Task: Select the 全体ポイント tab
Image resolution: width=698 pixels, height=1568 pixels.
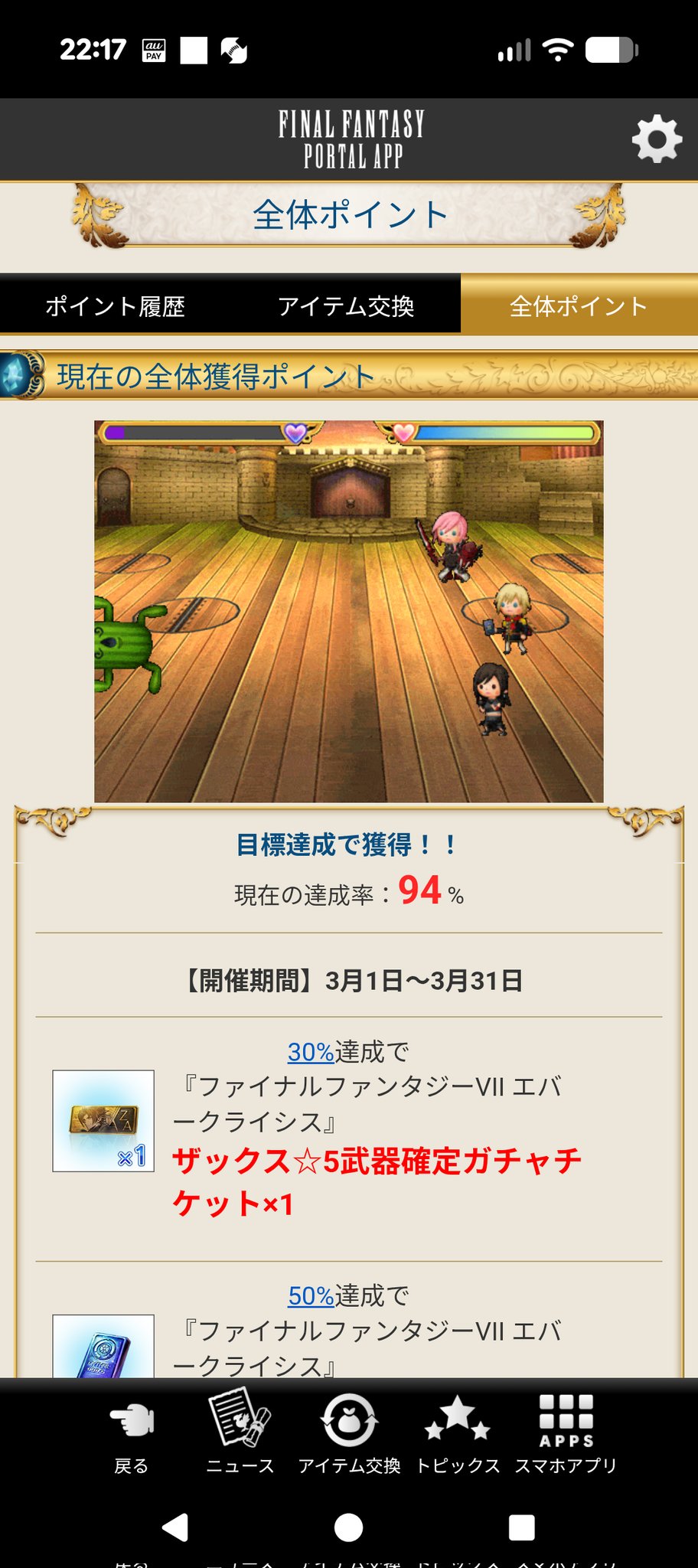Action: click(579, 306)
